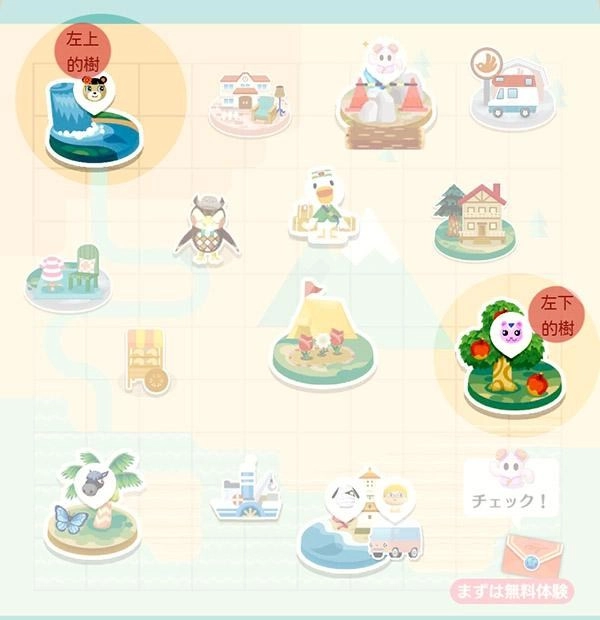Open the yellow tent campsite
This screenshot has height=620, width=600.
point(322,335)
